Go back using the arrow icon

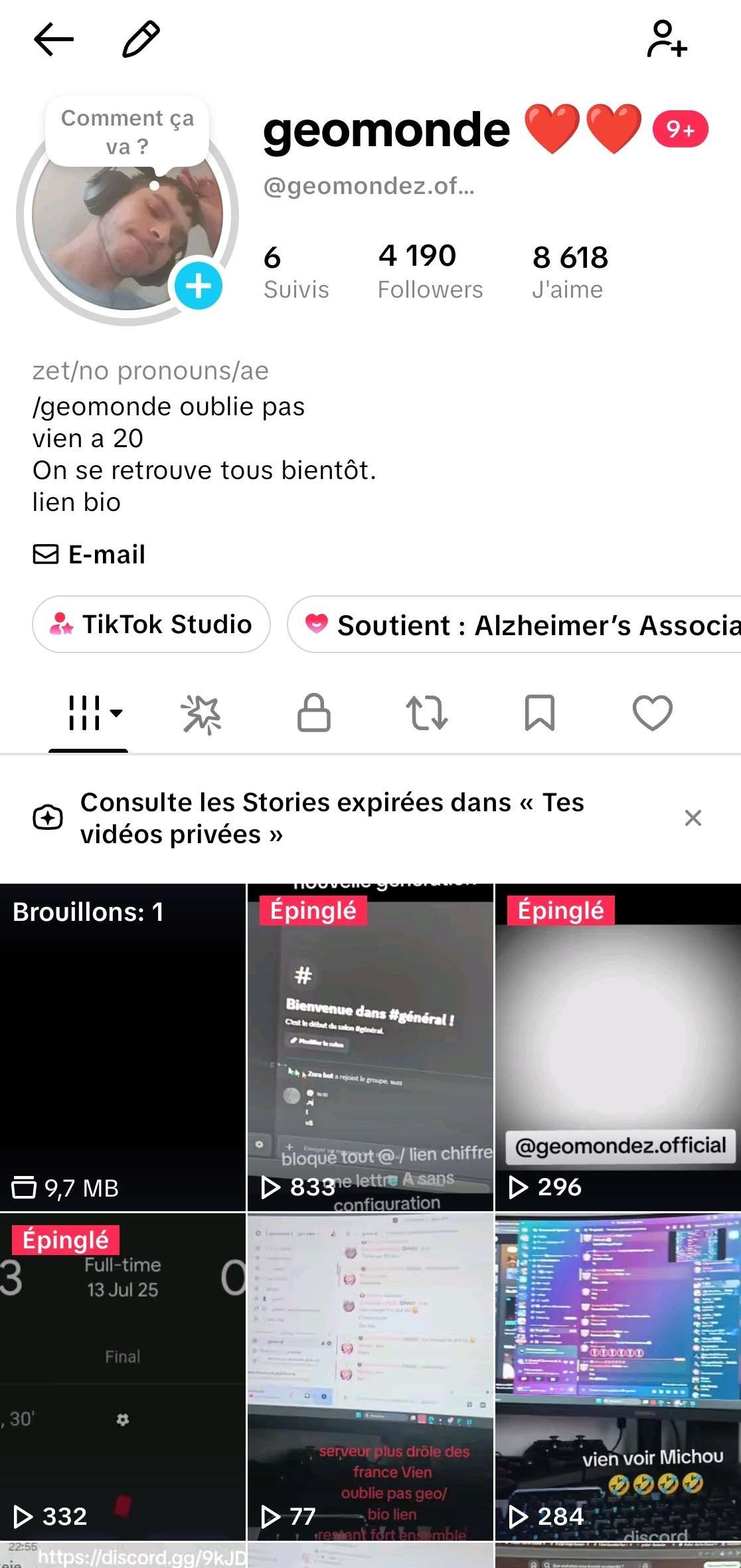53,39
